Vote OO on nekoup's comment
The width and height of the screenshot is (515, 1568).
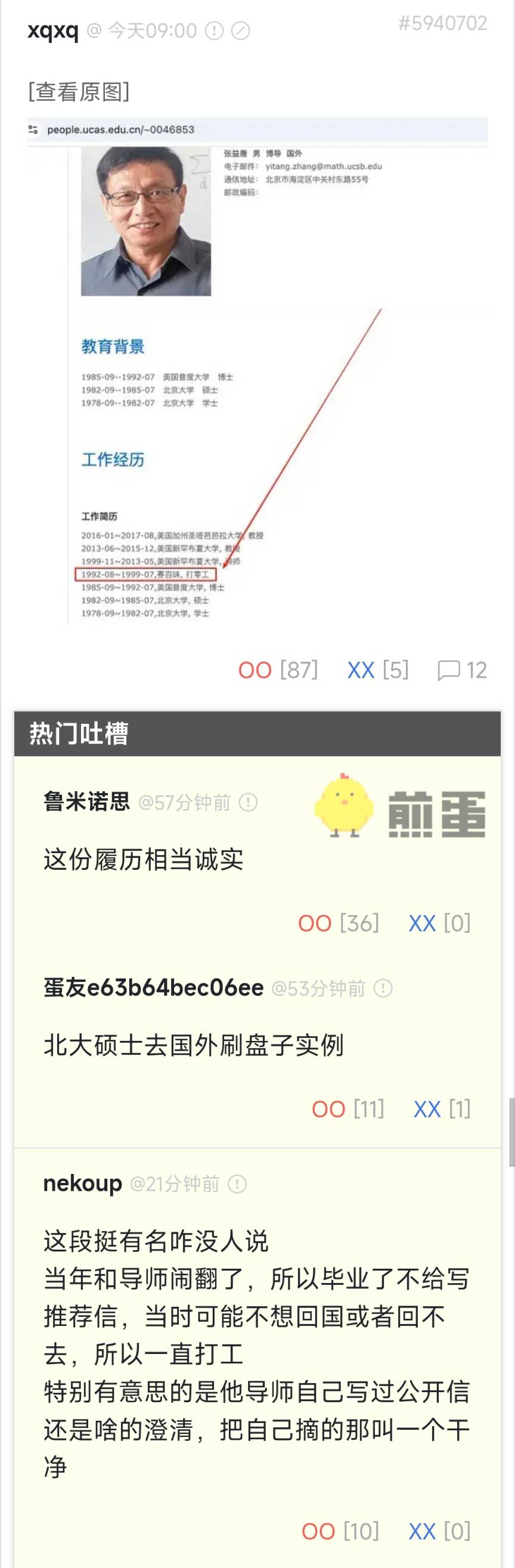pyautogui.click(x=318, y=1531)
